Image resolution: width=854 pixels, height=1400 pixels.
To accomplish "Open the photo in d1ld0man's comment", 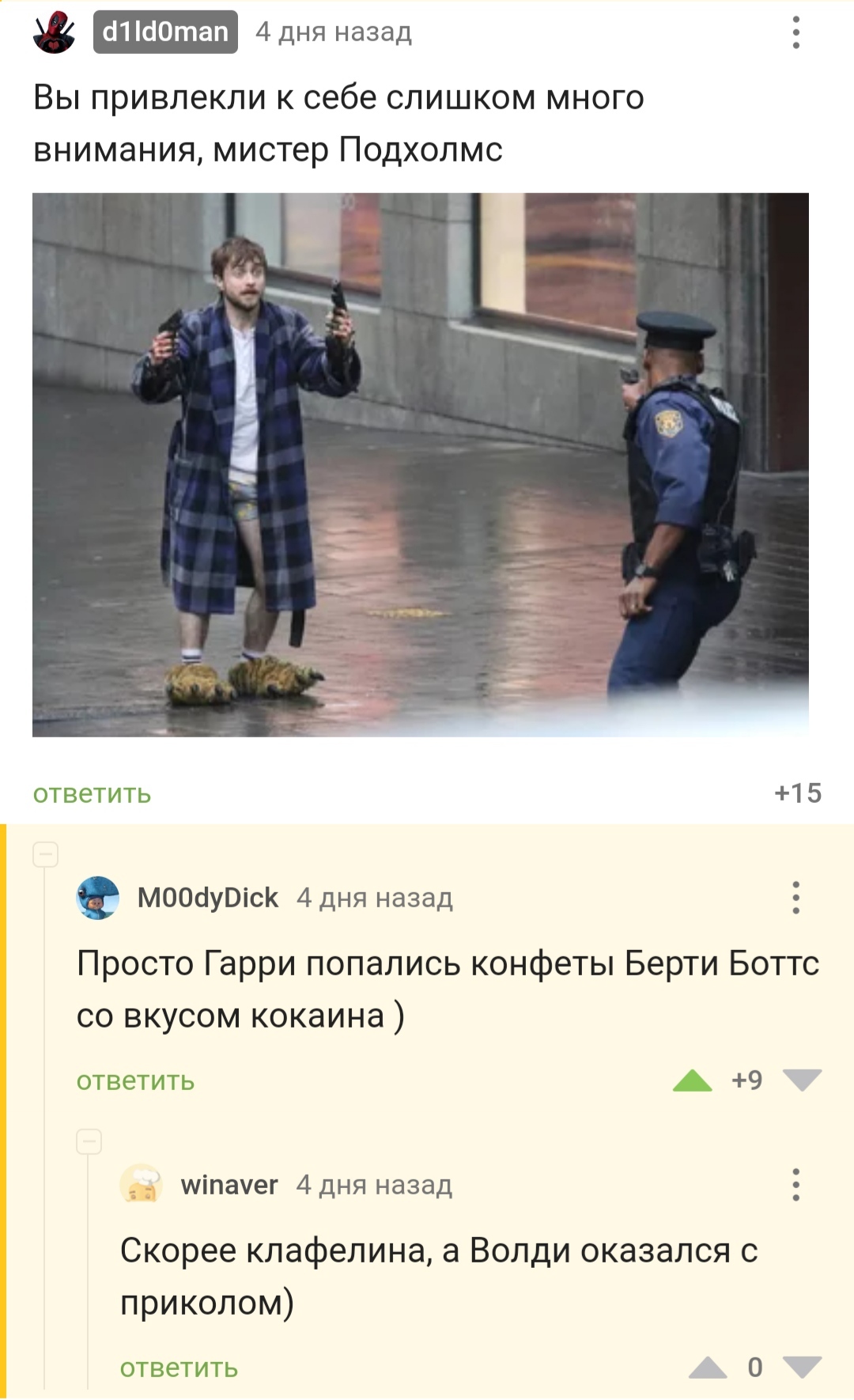I will coord(420,464).
